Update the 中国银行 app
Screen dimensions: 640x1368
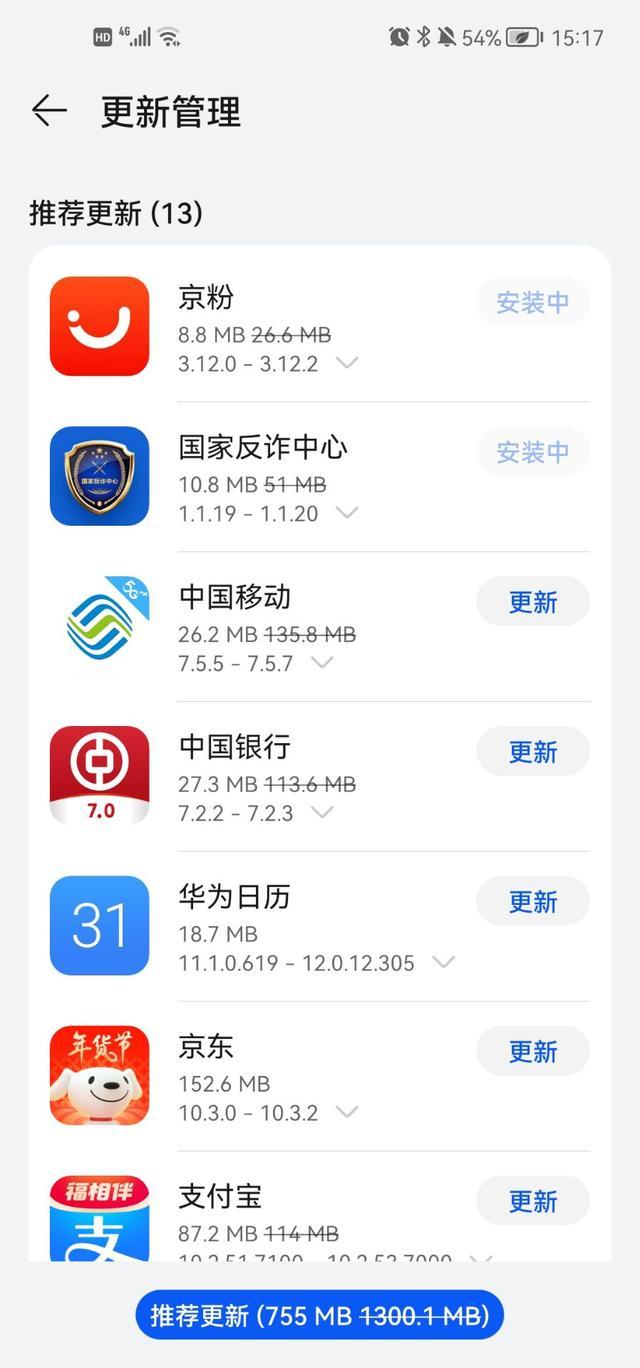tap(532, 752)
